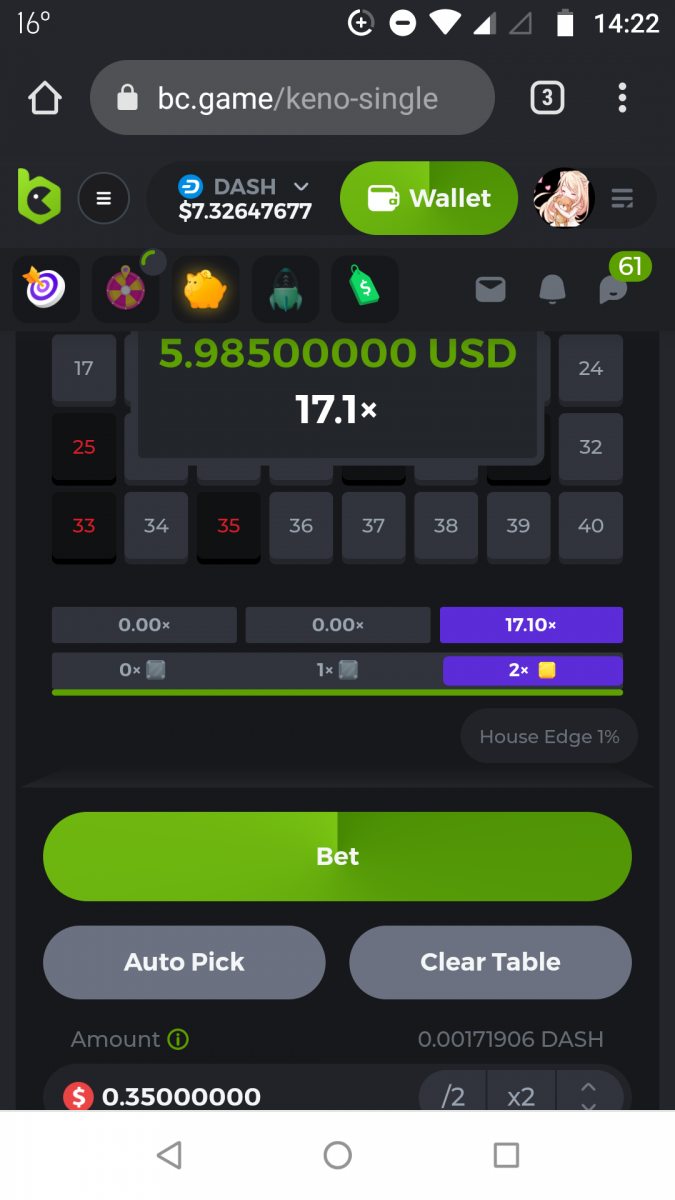The image size is (675, 1200).
Task: Open the browser overflow menu
Action: [622, 98]
